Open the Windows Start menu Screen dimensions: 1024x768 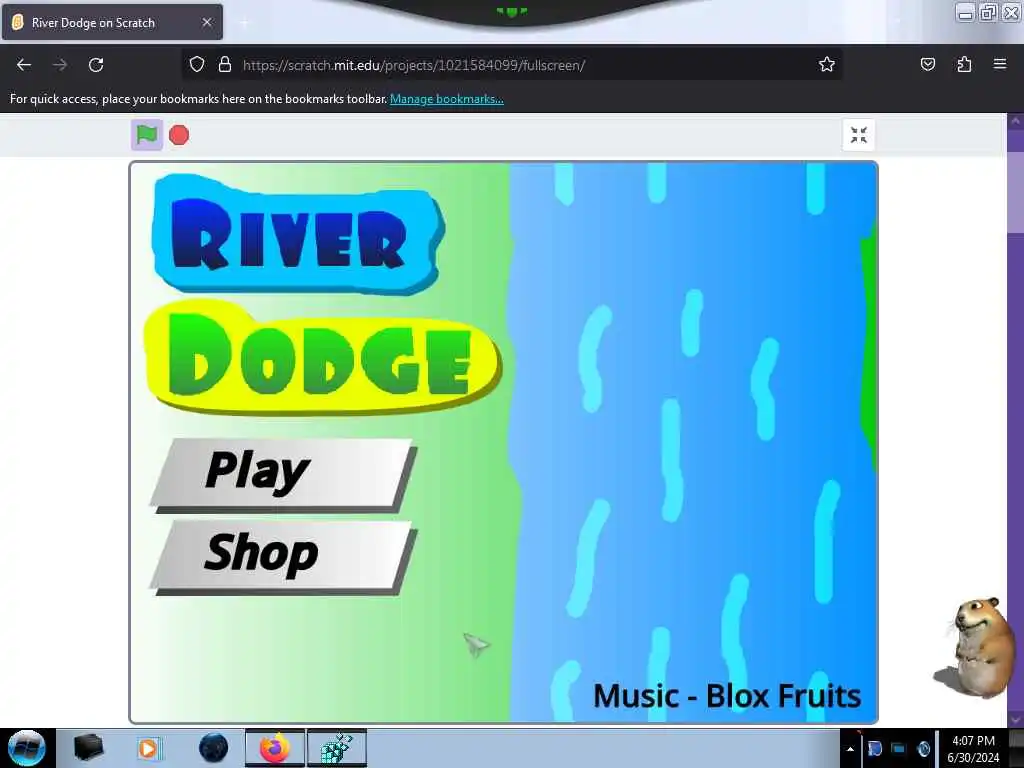(27, 747)
